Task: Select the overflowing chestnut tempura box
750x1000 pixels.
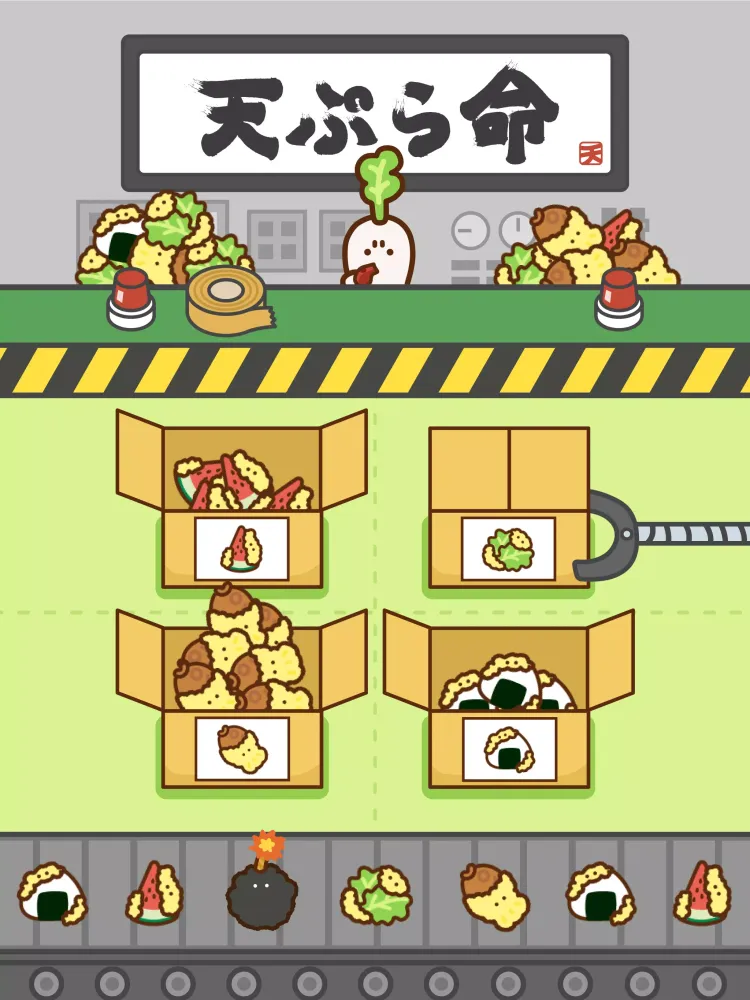Action: [x=242, y=700]
